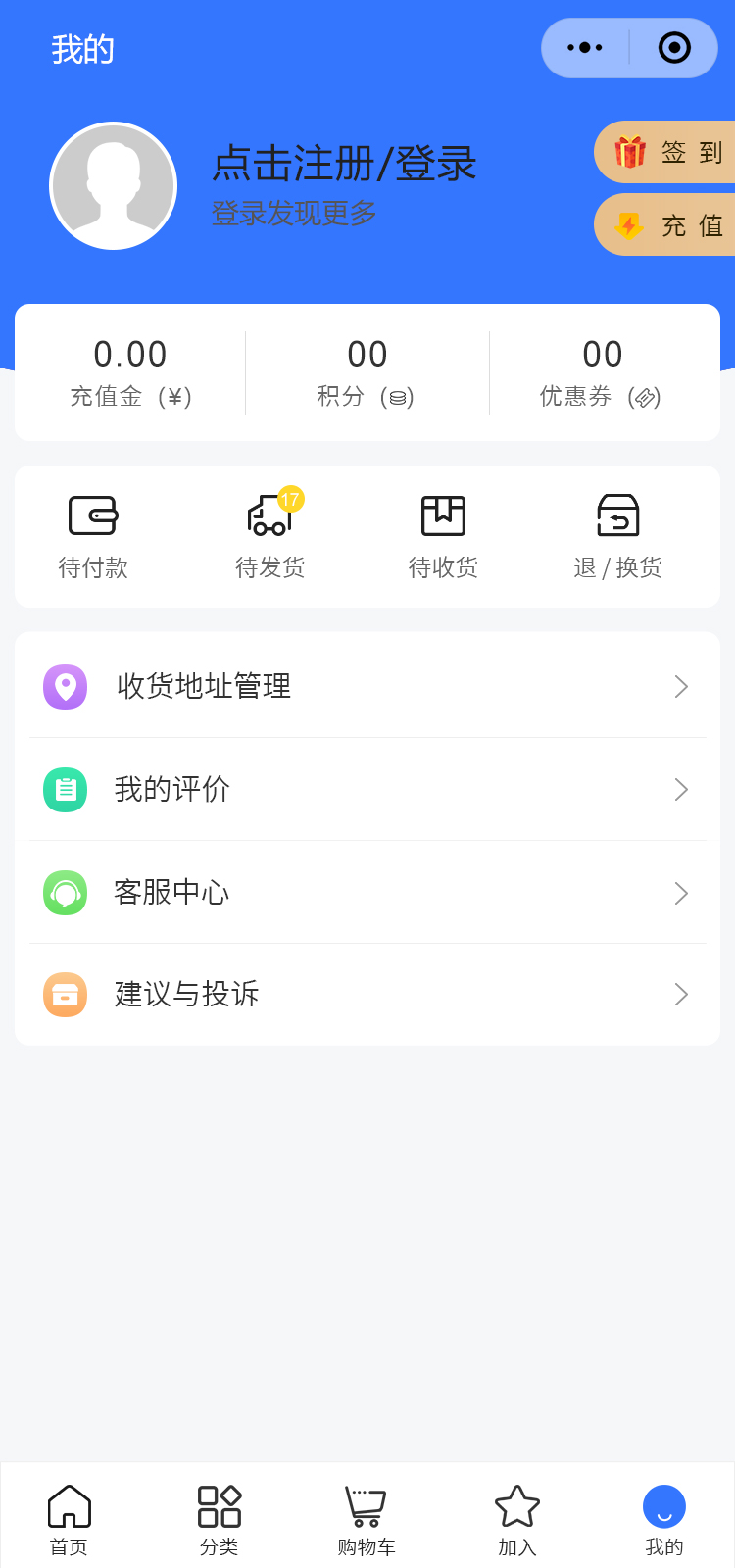Open 待发货 orders awaiting shipment
This screenshot has width=735, height=1568.
click(x=270, y=537)
